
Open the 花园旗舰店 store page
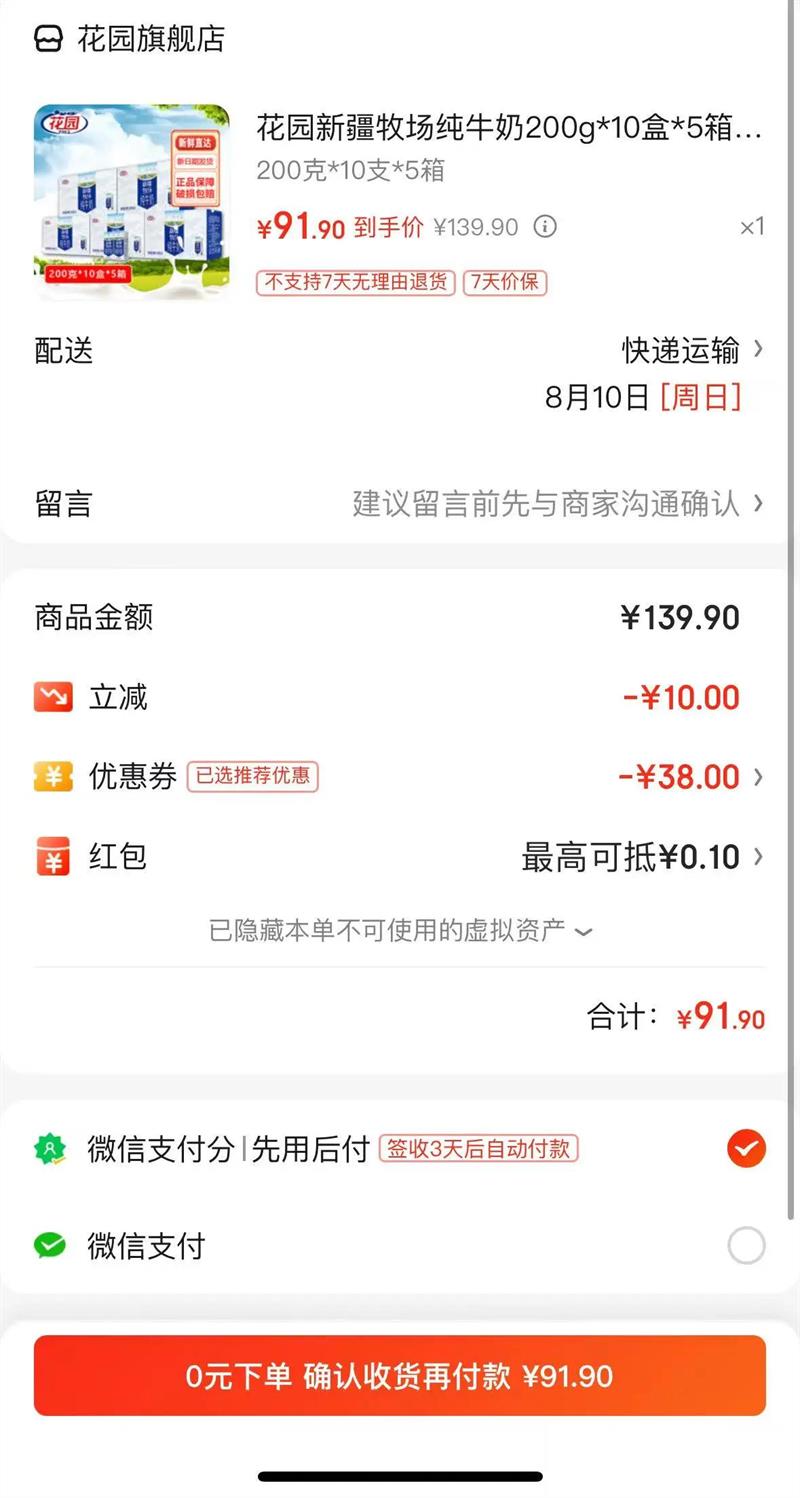[x=150, y=40]
